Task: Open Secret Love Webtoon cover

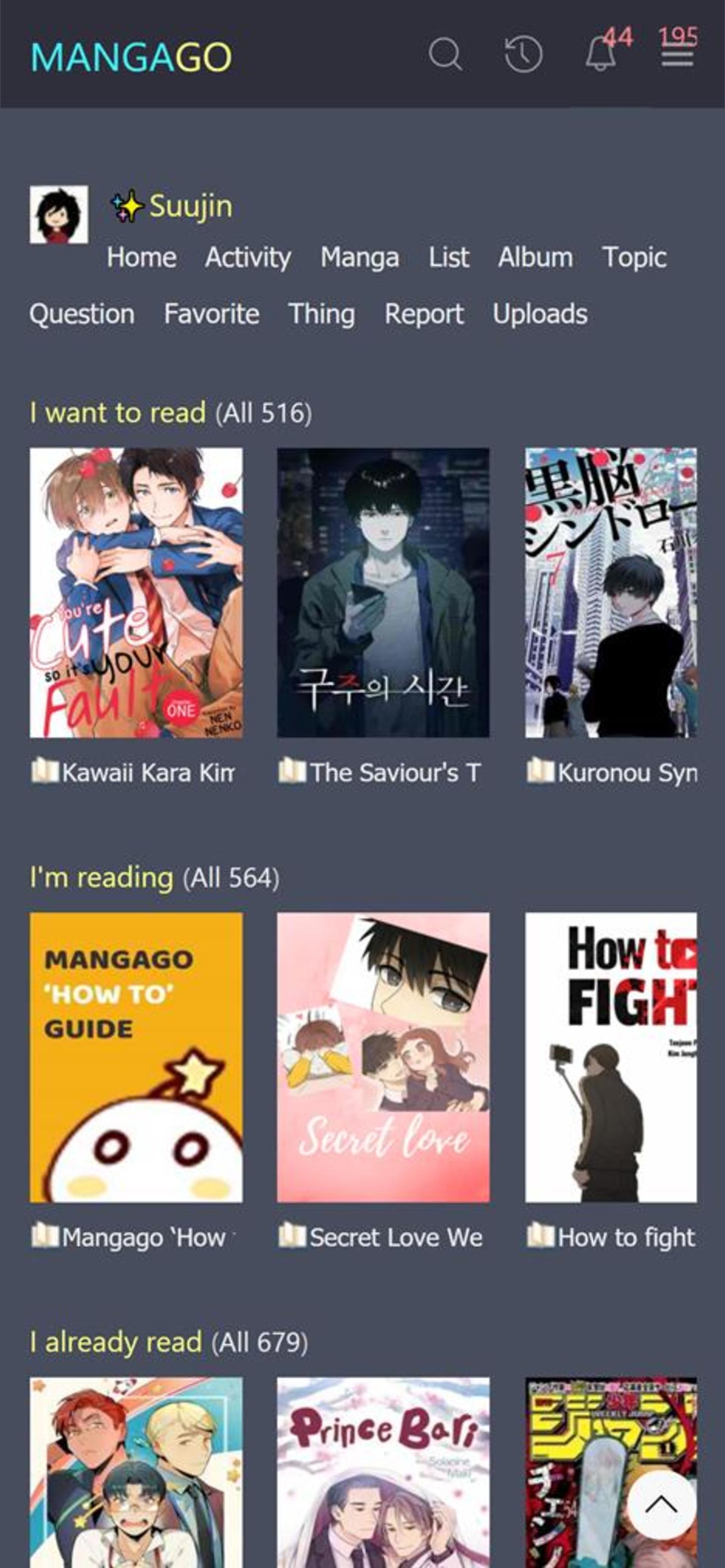Action: [383, 1057]
